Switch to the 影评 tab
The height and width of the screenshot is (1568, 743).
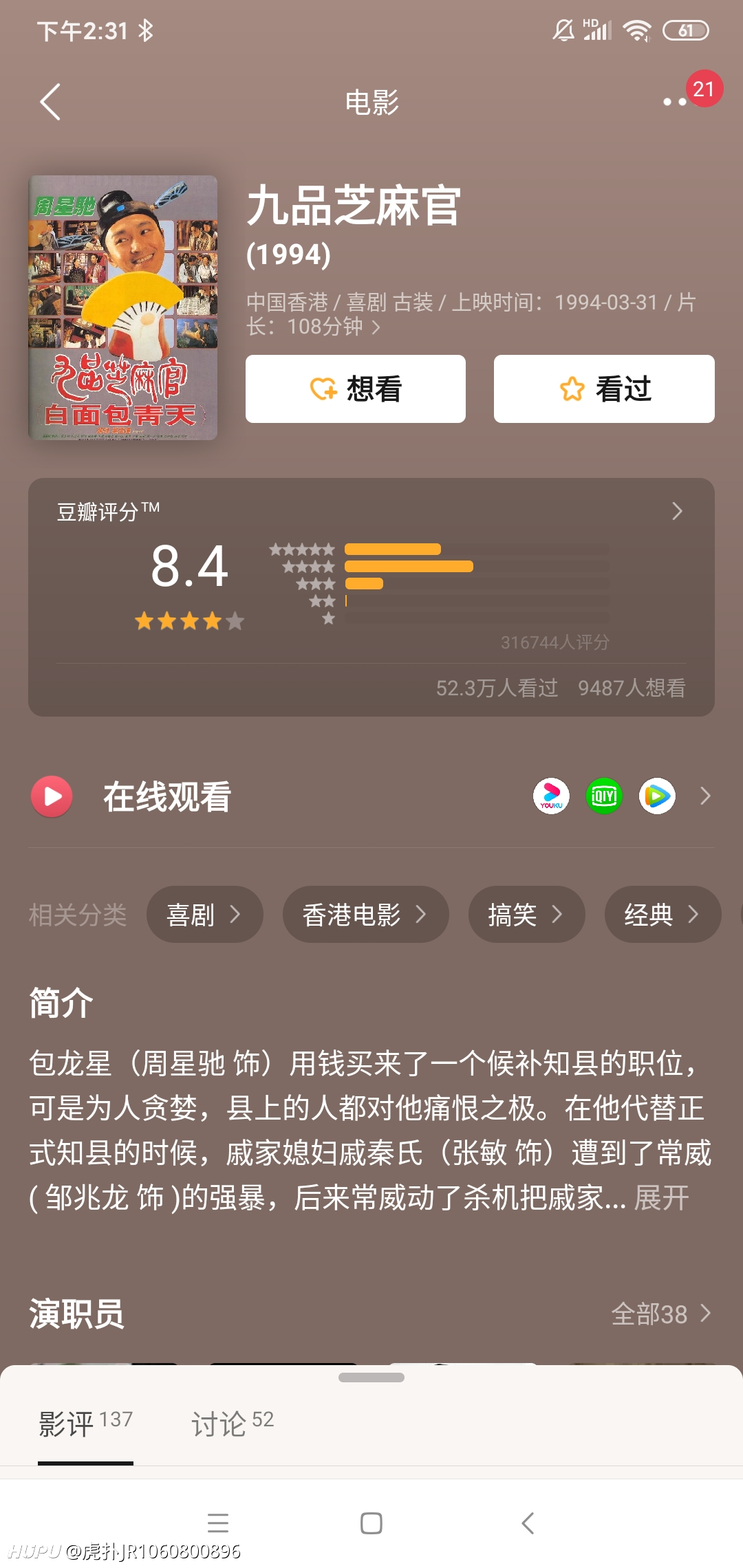(x=85, y=1423)
